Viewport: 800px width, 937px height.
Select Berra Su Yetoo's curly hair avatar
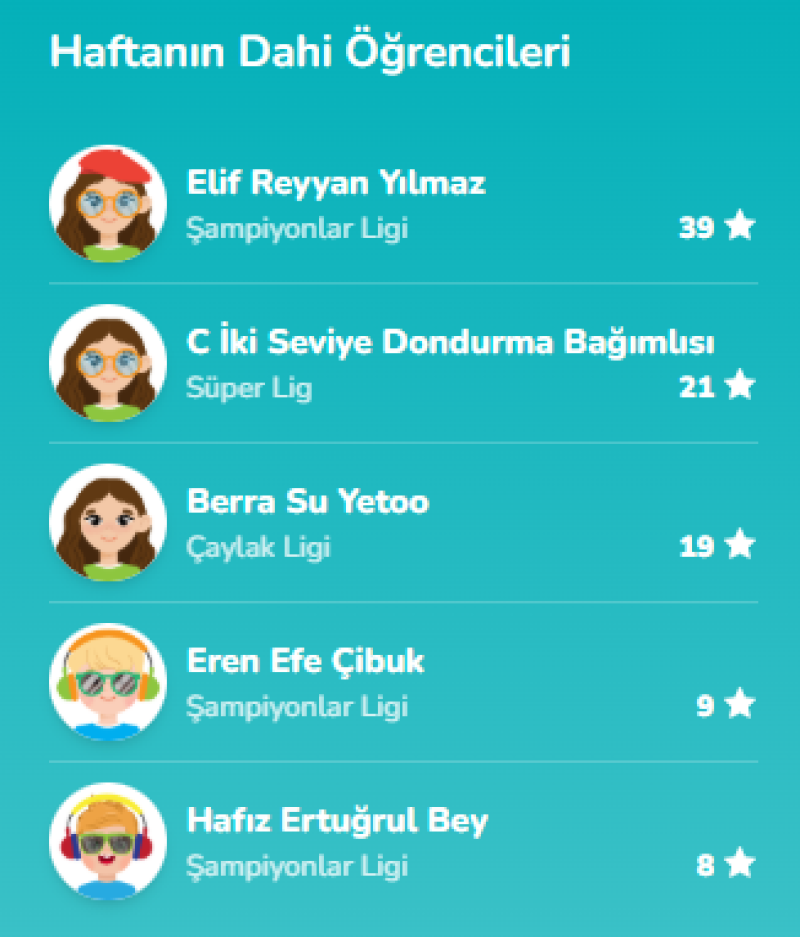(110, 524)
